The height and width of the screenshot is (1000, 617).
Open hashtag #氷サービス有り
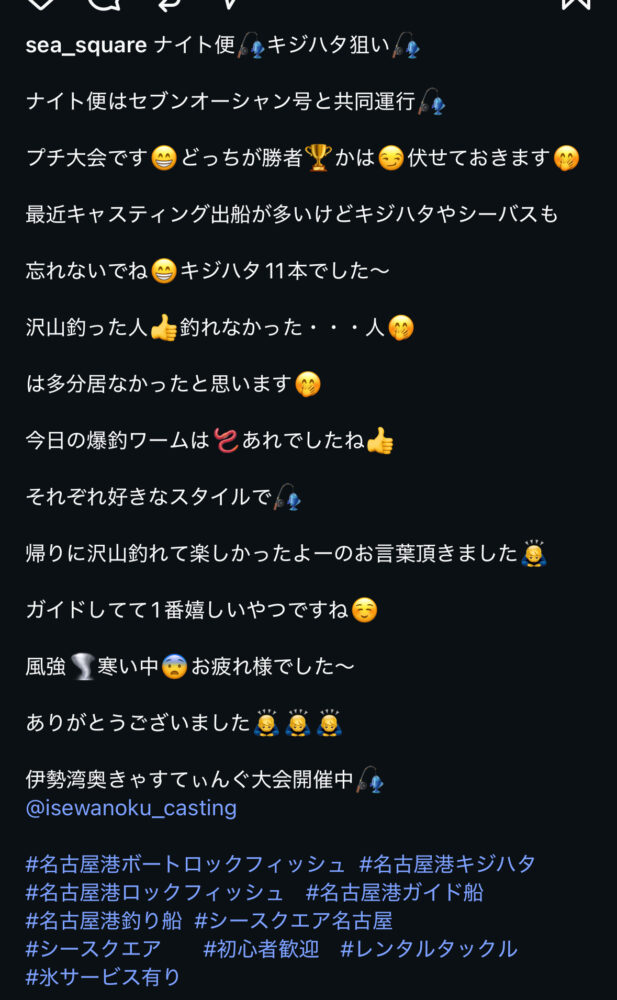pos(103,976)
